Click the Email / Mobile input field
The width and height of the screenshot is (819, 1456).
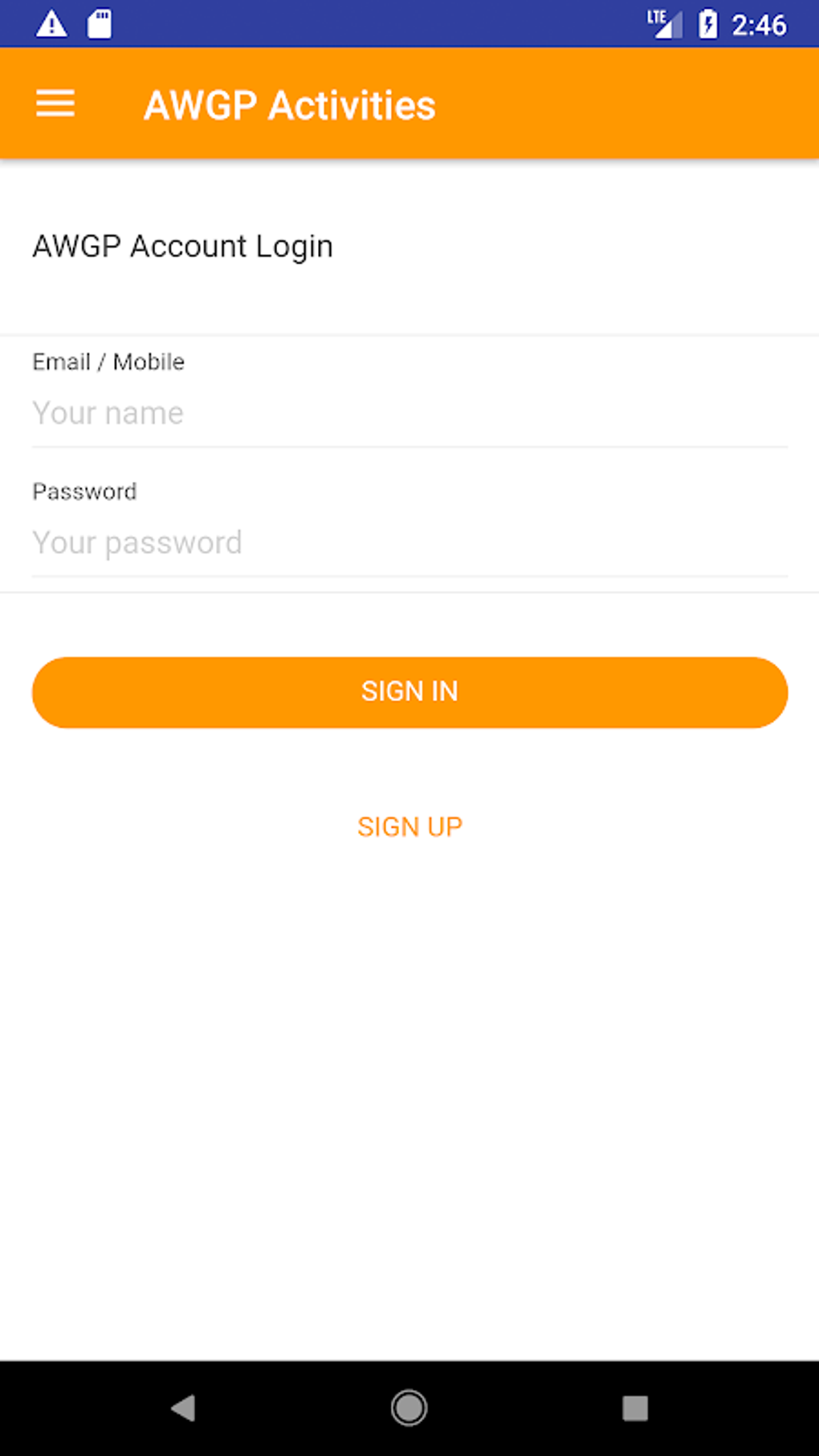pos(409,413)
